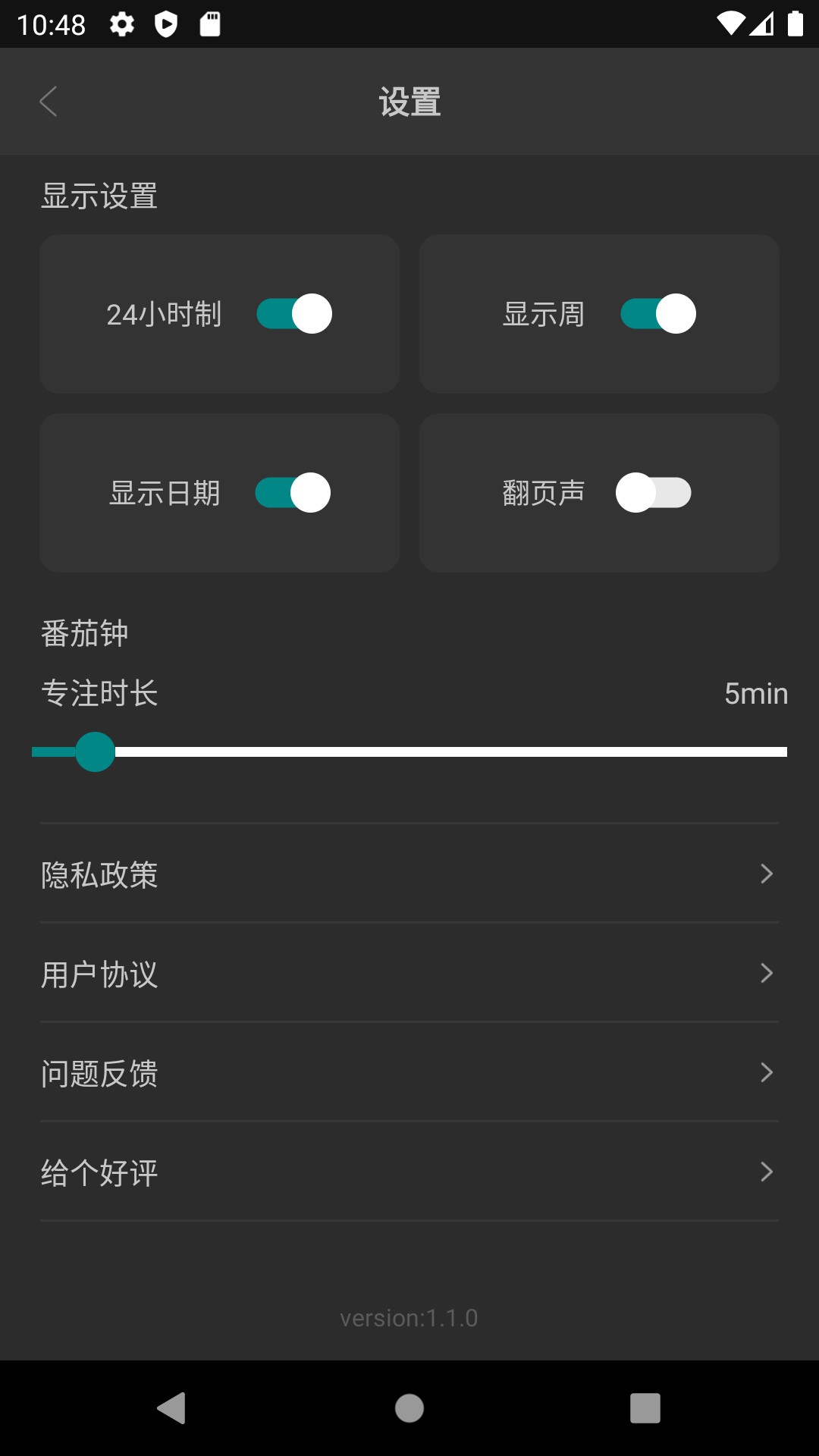819x1456 pixels.
Task: Open the settings gear in the status bar
Action: (x=121, y=24)
